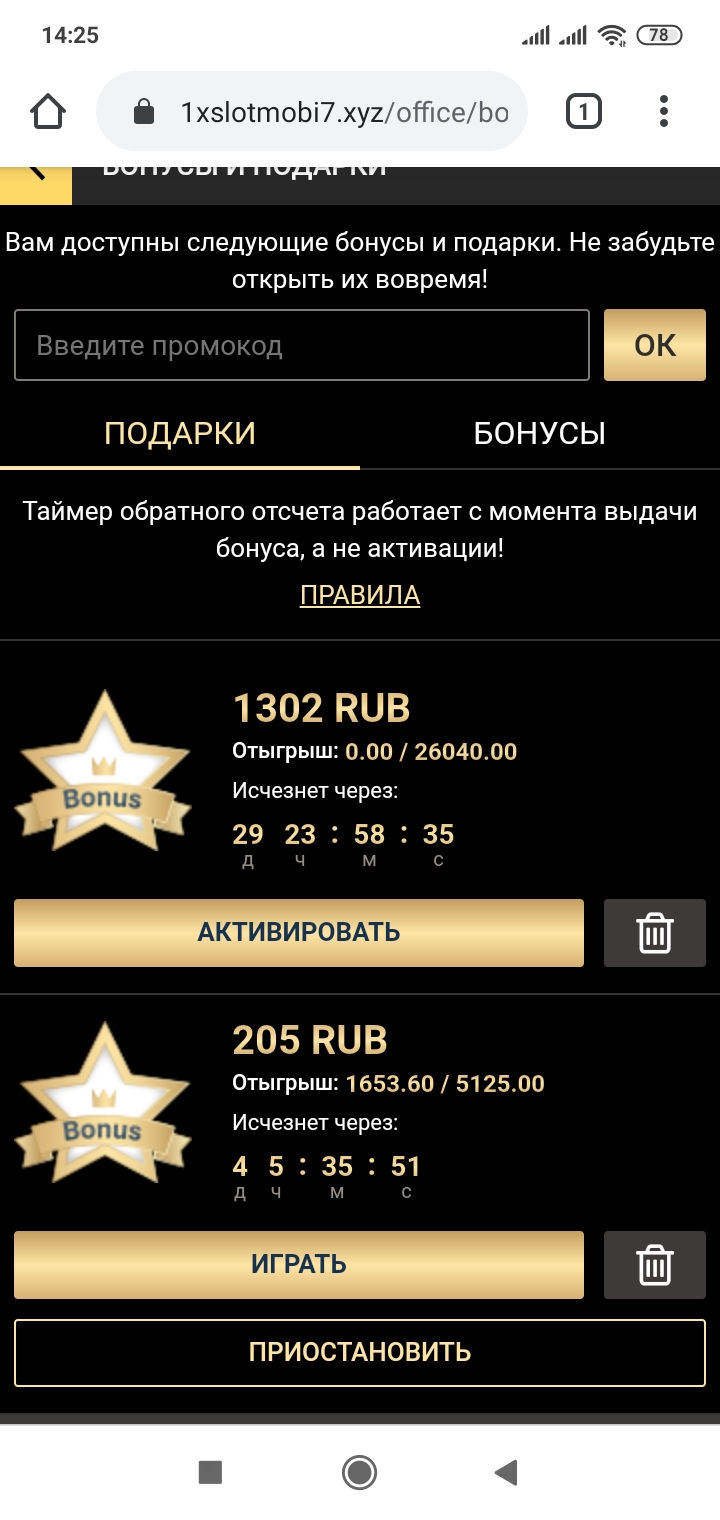Delete the 1302 RUB bonus via trash icon
This screenshot has height=1520, width=720.
(x=654, y=932)
